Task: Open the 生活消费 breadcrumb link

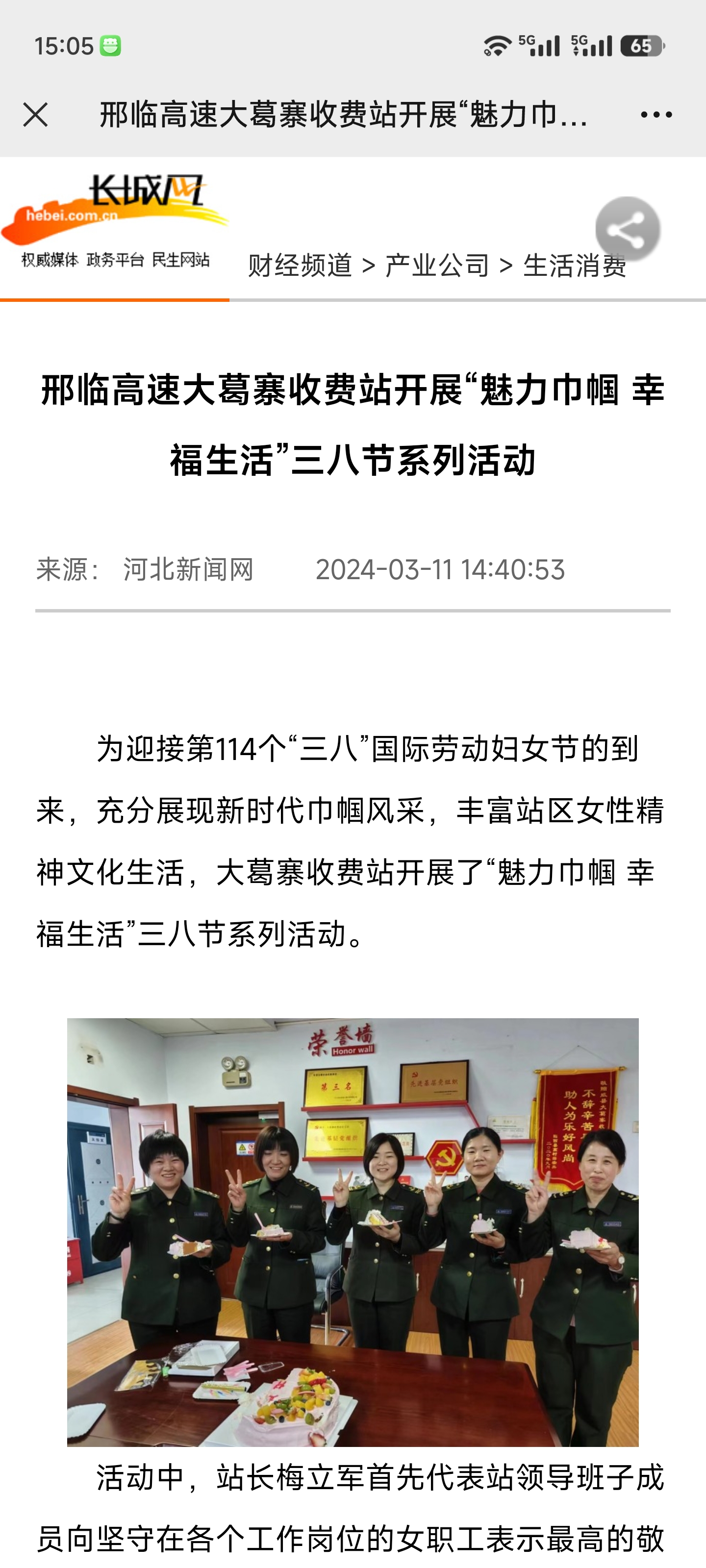Action: (575, 266)
